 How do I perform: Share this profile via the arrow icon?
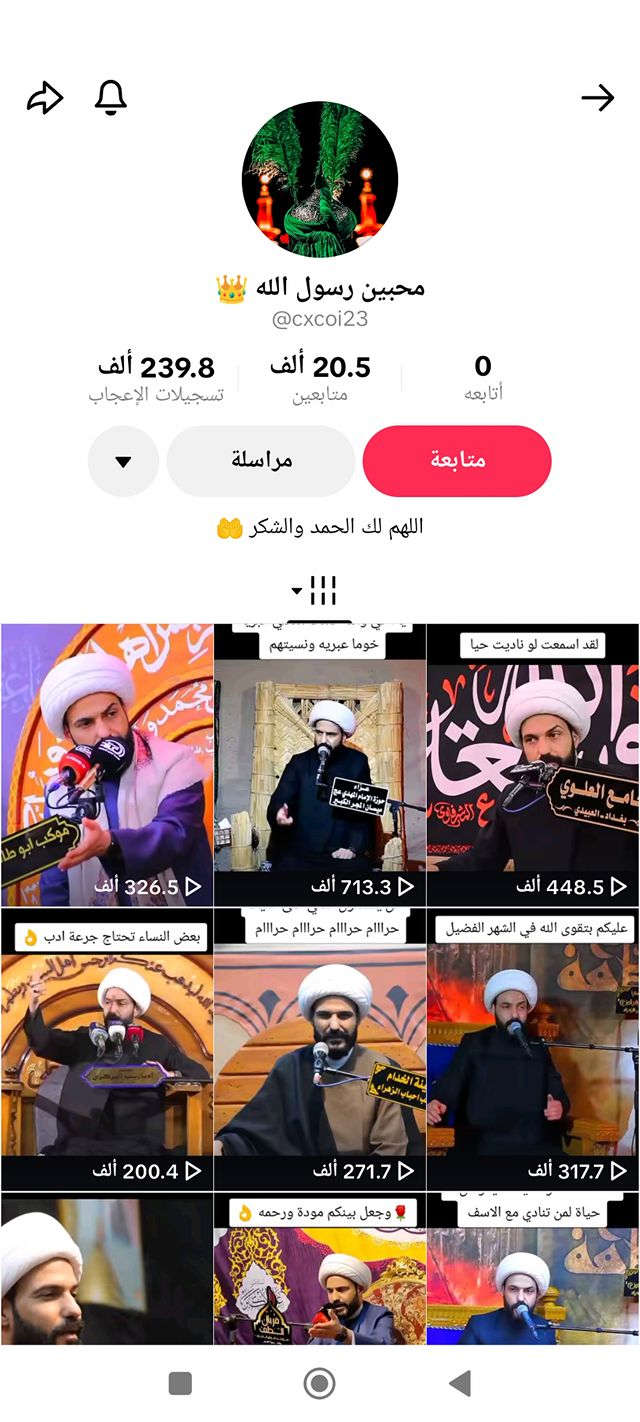click(45, 98)
